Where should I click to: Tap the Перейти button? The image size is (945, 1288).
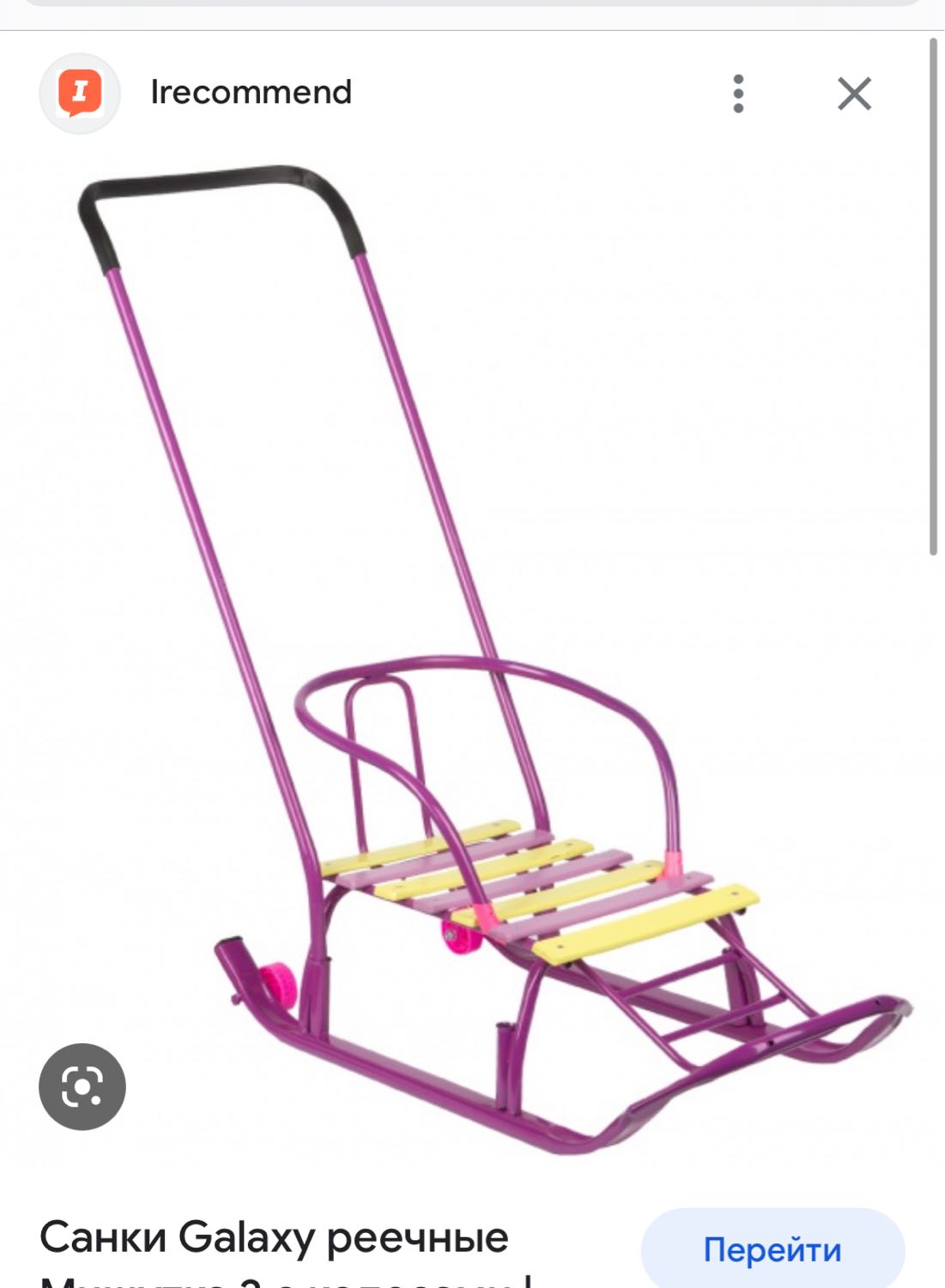772,1249
